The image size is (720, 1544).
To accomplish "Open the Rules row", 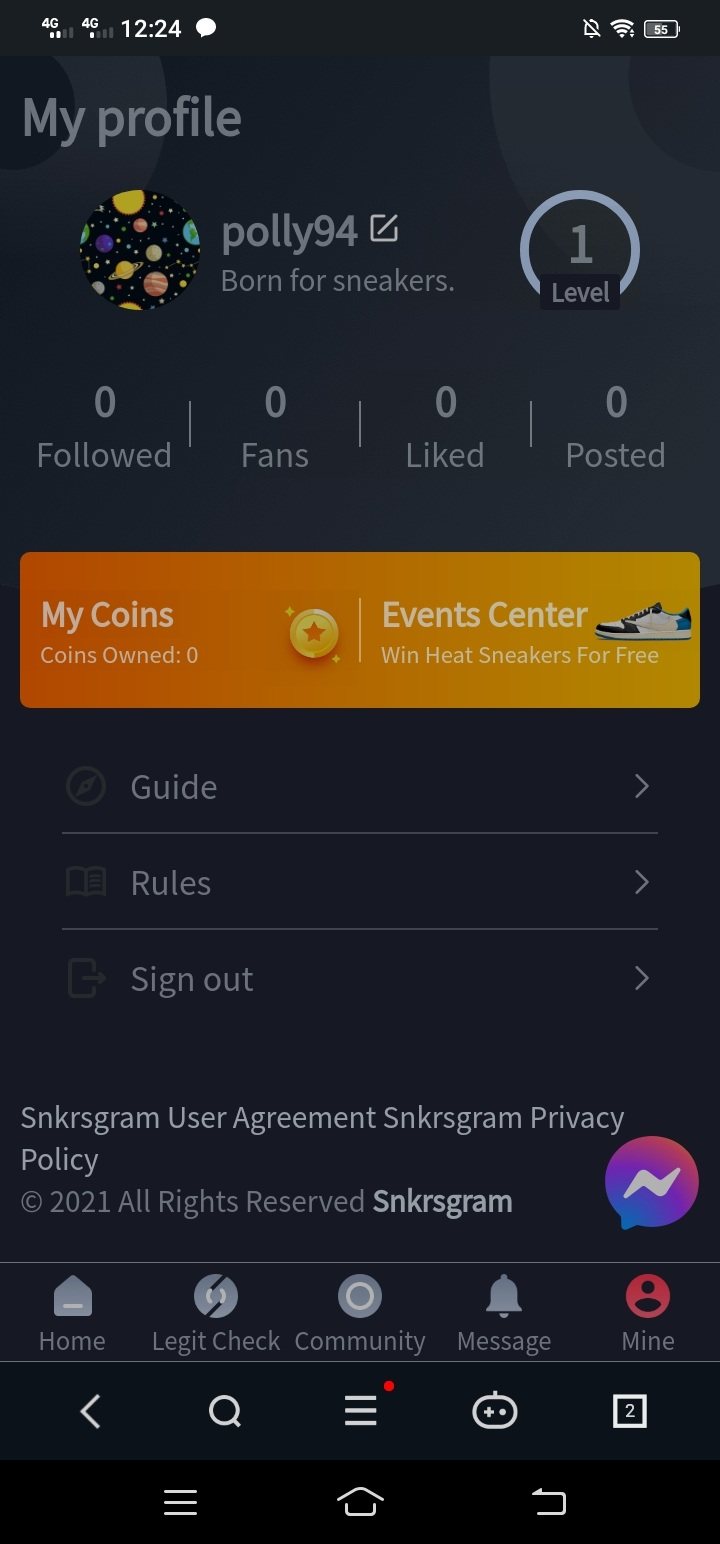I will (x=360, y=883).
